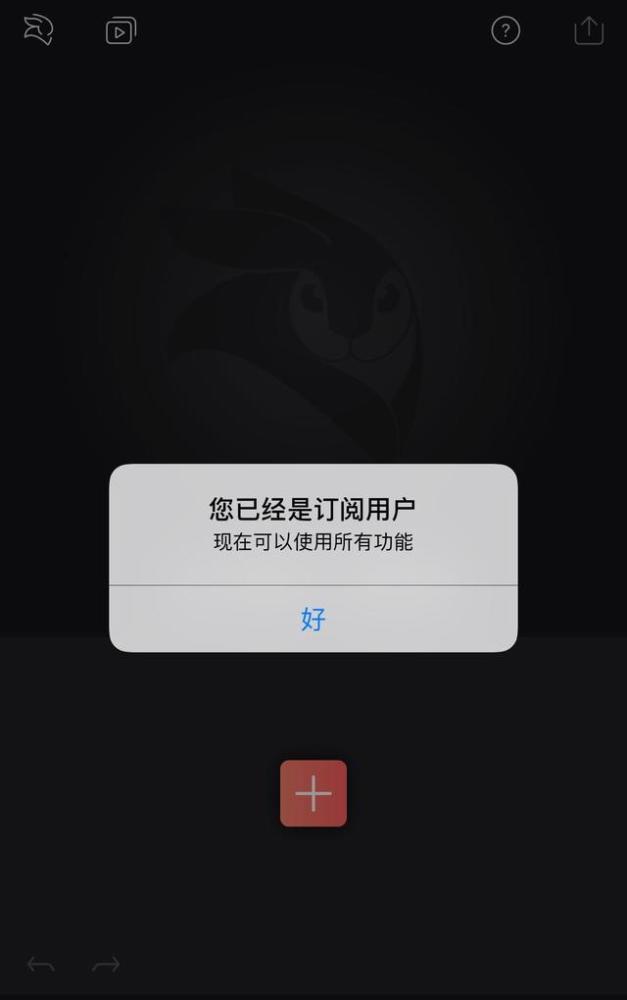This screenshot has width=627, height=1000.
Task: Open the bird logo menu icon
Action: point(38,30)
